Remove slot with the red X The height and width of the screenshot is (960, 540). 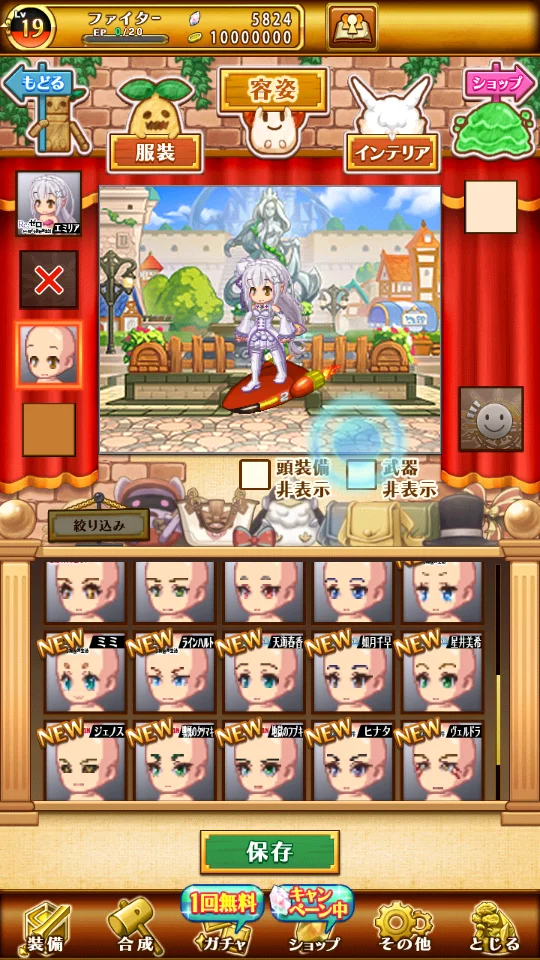(x=49, y=279)
